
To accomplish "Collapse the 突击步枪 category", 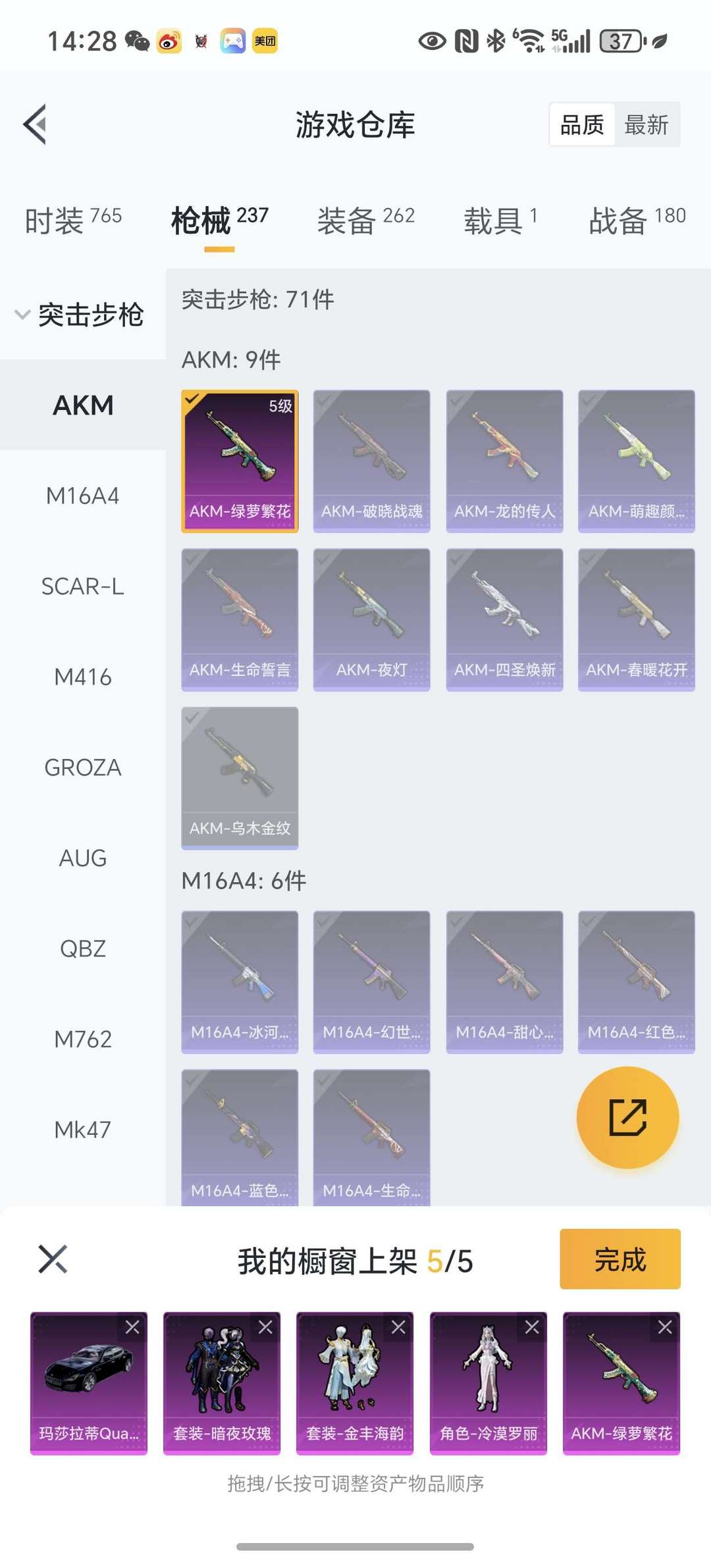I will coord(79,315).
